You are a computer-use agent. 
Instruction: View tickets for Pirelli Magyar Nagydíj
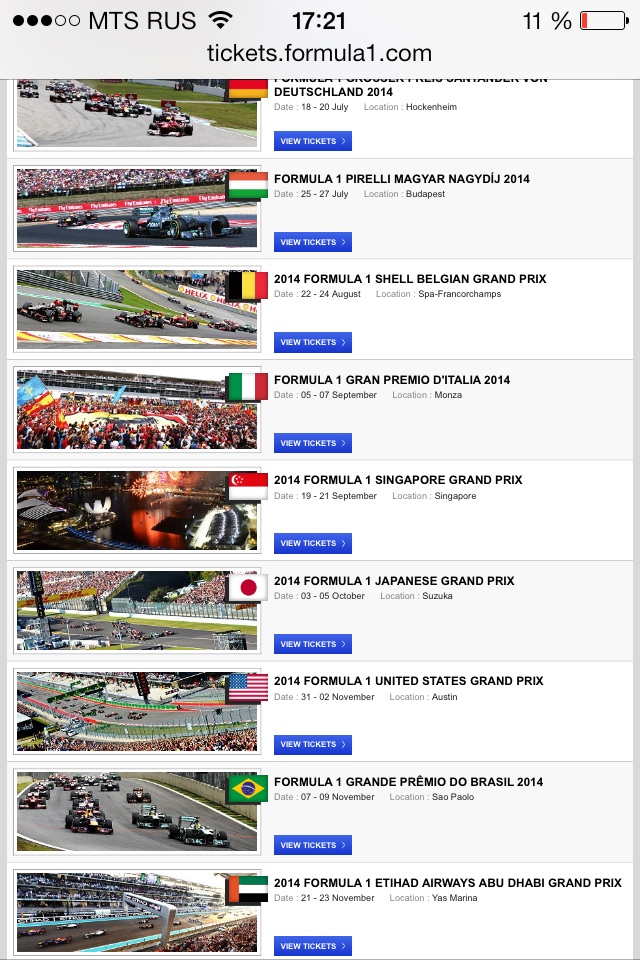[x=312, y=242]
